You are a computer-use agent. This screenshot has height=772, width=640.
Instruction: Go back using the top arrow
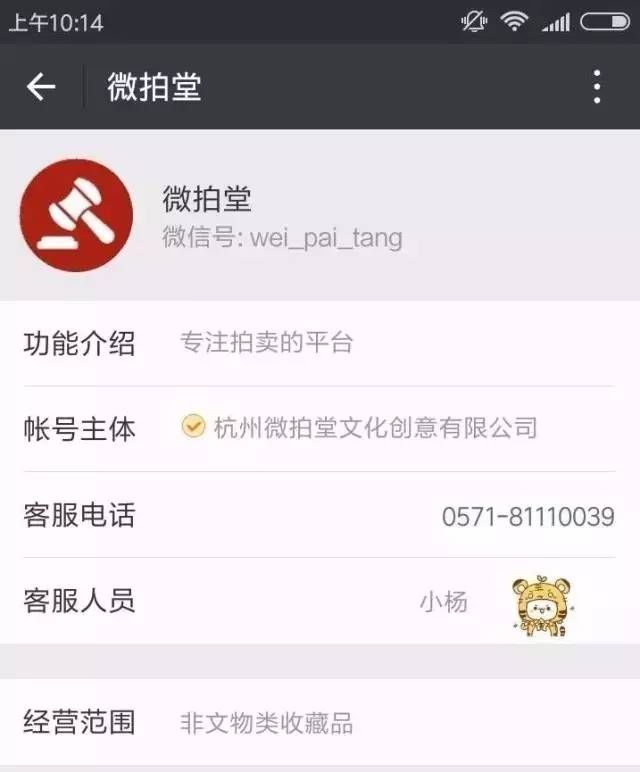[x=41, y=87]
